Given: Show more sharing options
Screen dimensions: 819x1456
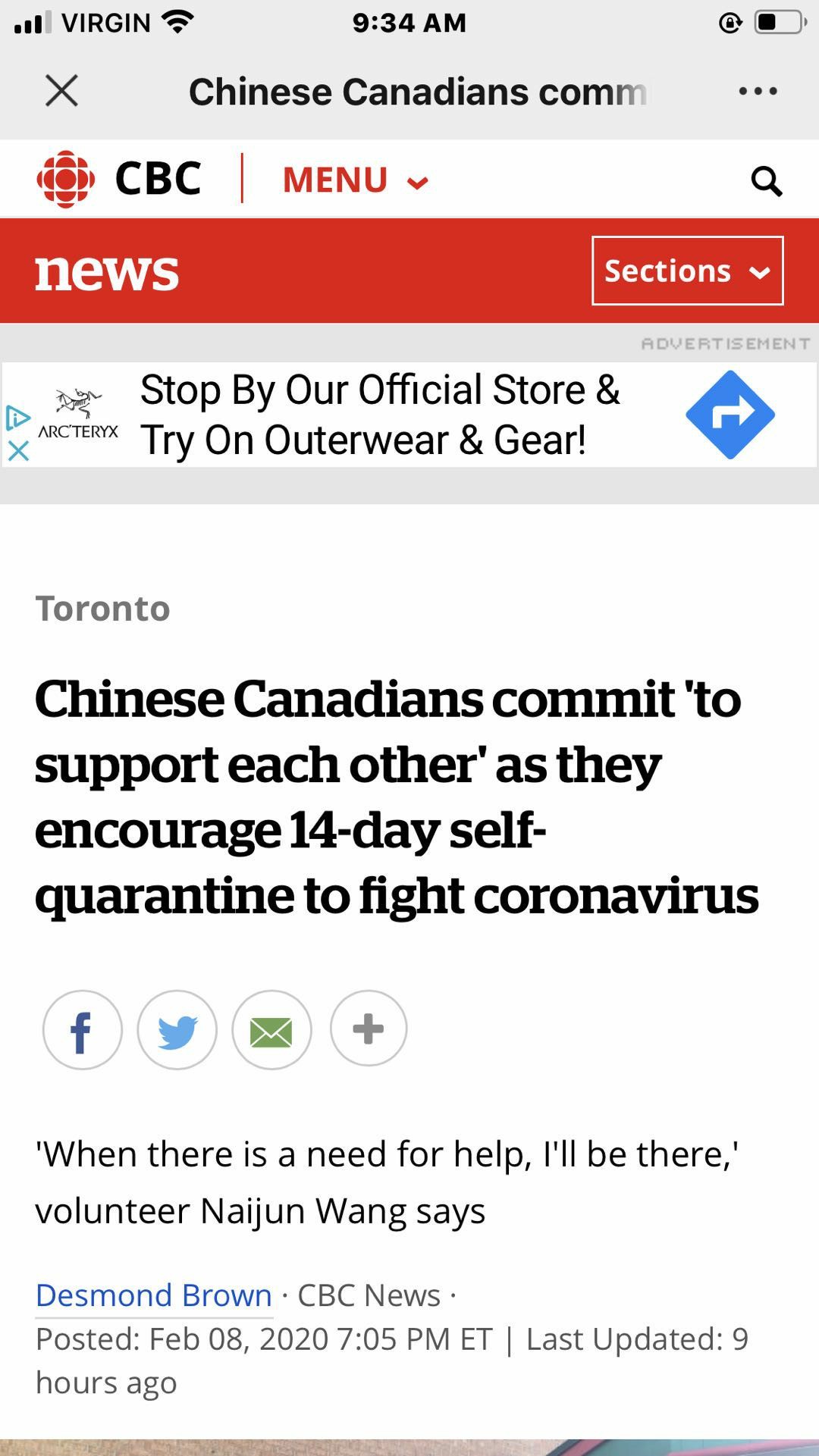Looking at the screenshot, I should [x=369, y=1029].
